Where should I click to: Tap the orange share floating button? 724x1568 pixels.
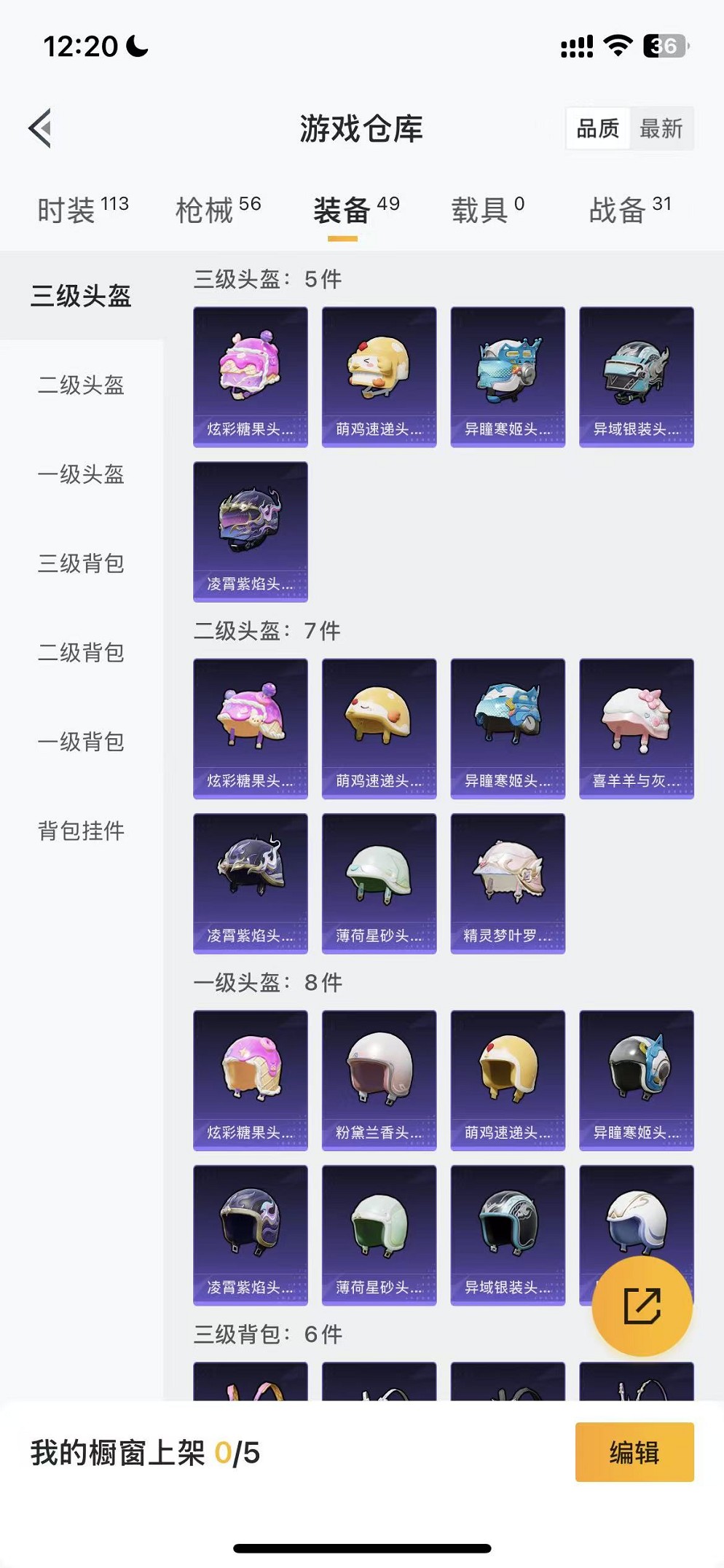pyautogui.click(x=642, y=1305)
